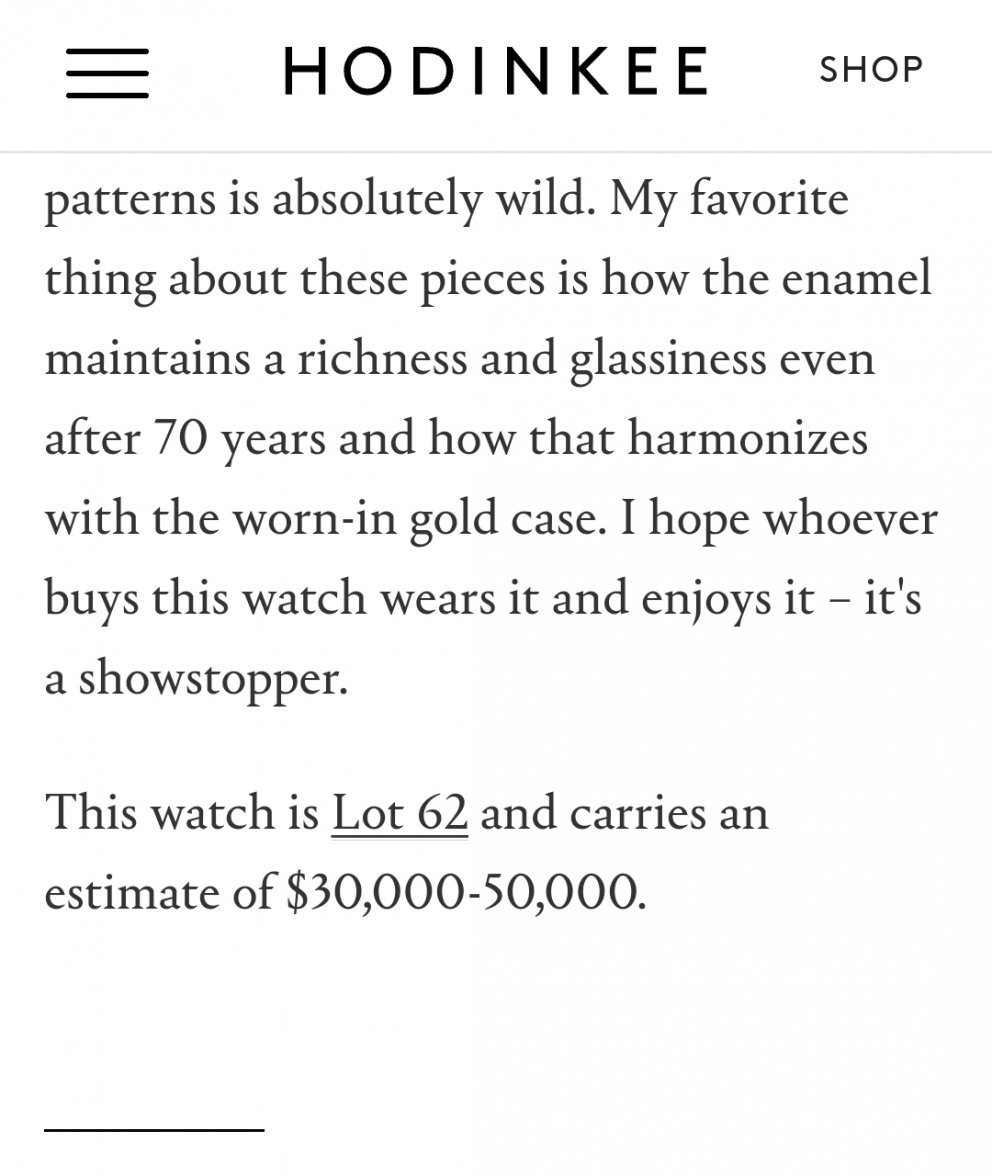Follow the Lot 62 link
The image size is (992, 1176).
pyautogui.click(x=400, y=813)
